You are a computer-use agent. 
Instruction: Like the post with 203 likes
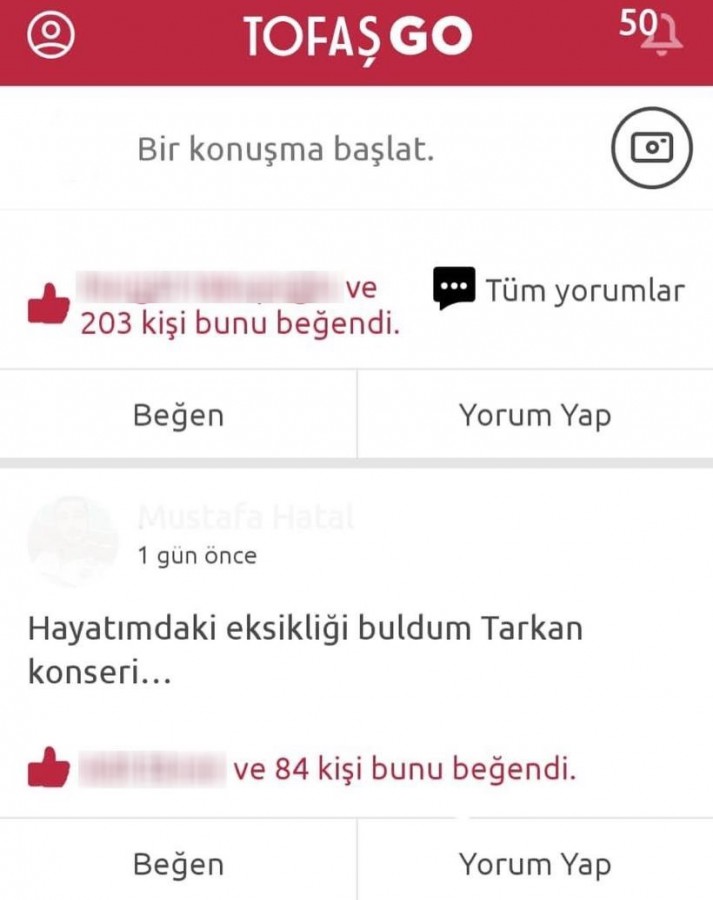tap(178, 415)
